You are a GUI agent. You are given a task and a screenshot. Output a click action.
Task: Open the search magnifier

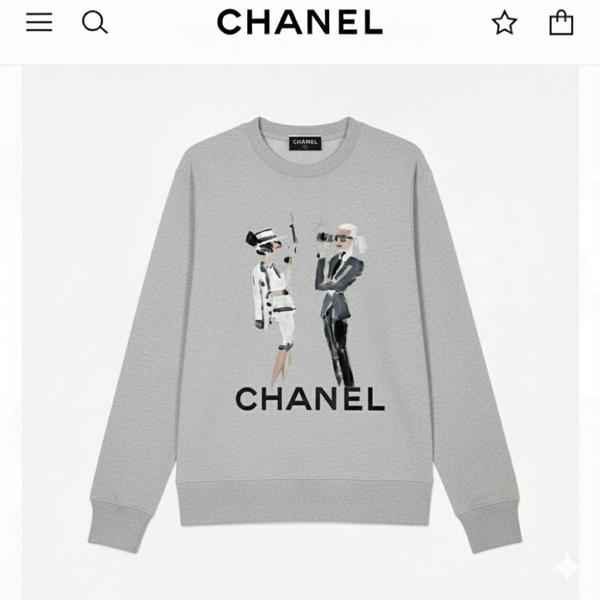[x=94, y=22]
